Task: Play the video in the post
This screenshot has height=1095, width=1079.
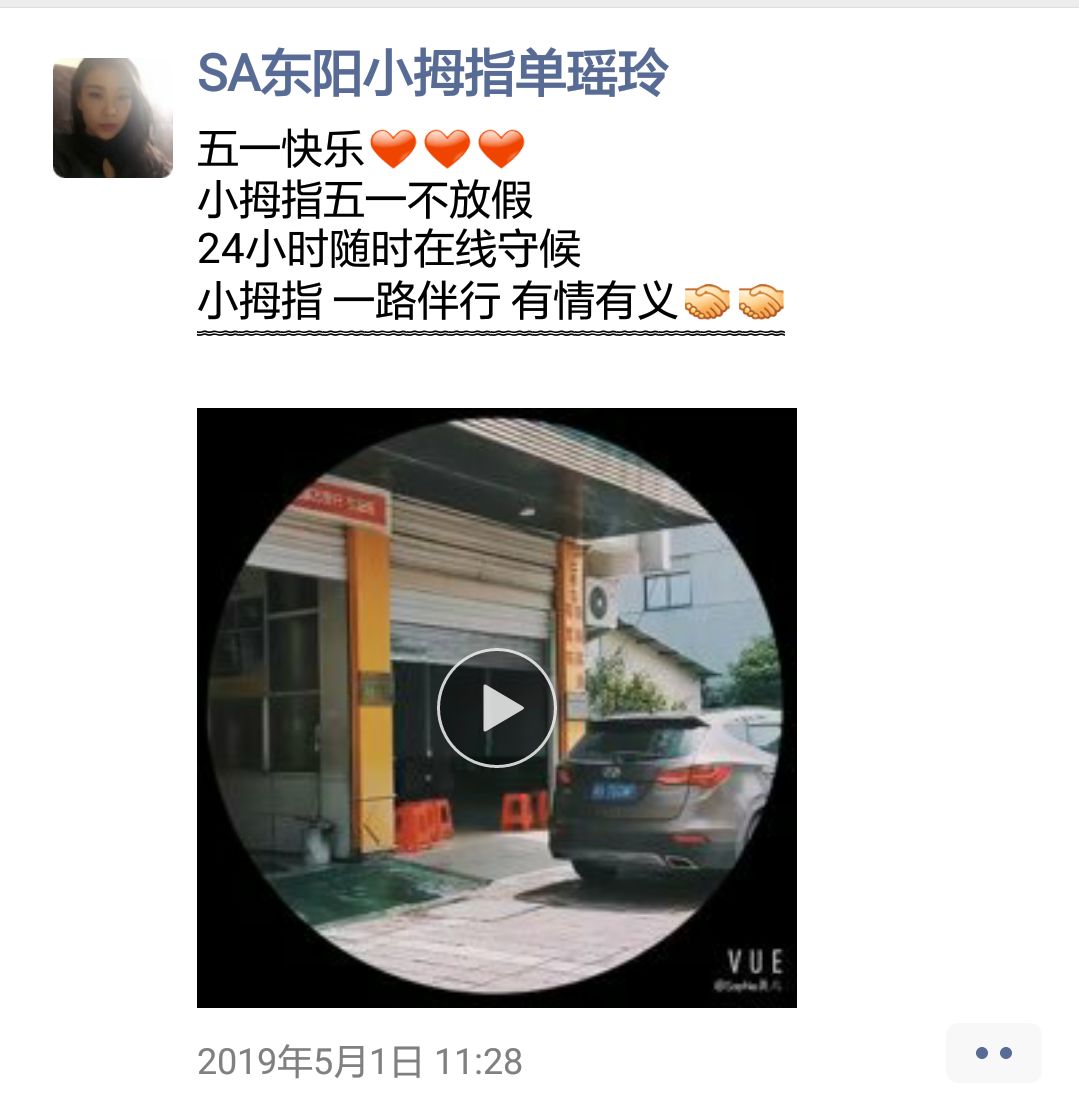Action: (x=496, y=708)
